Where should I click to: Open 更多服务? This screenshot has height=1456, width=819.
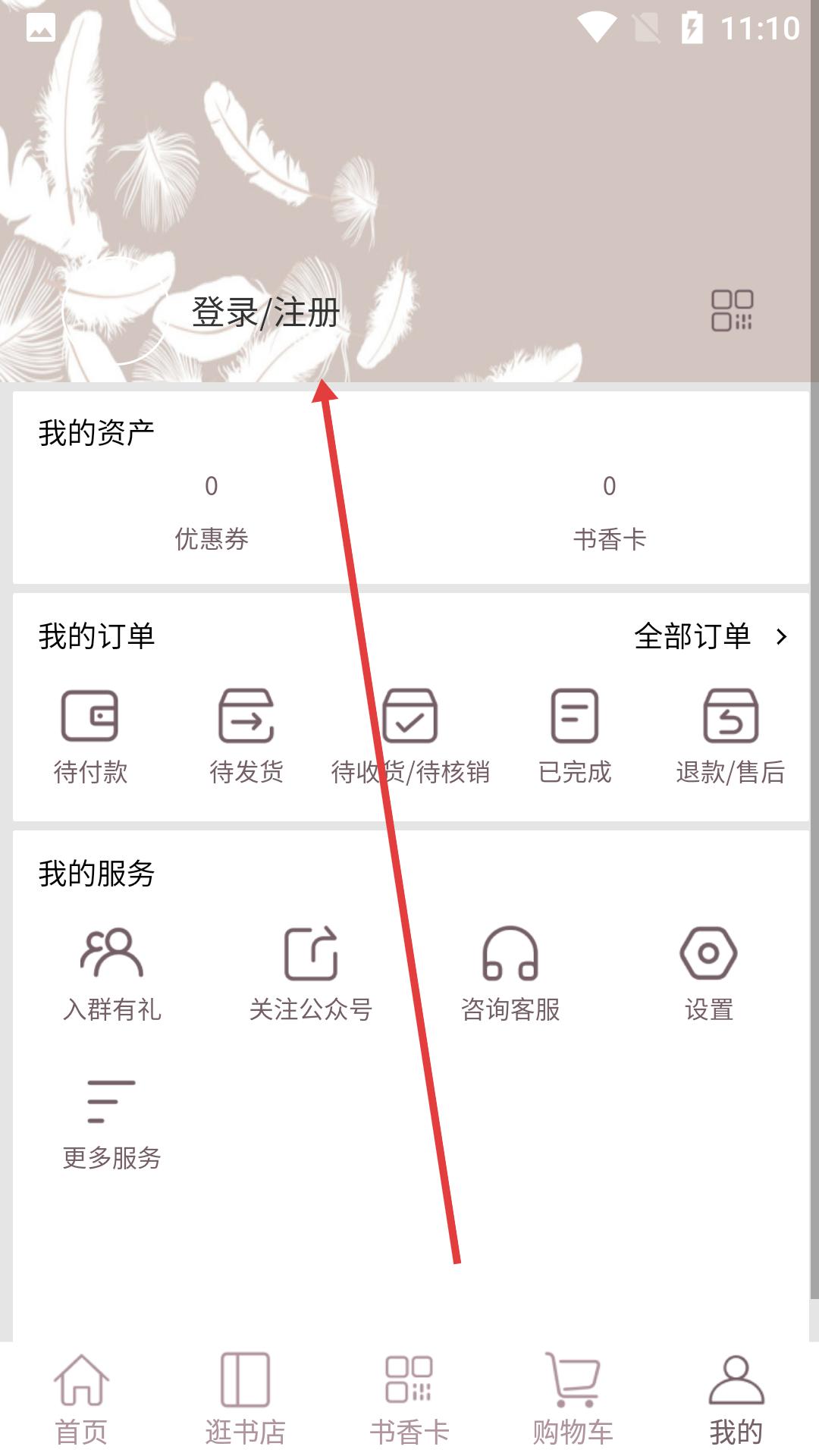point(112,1122)
